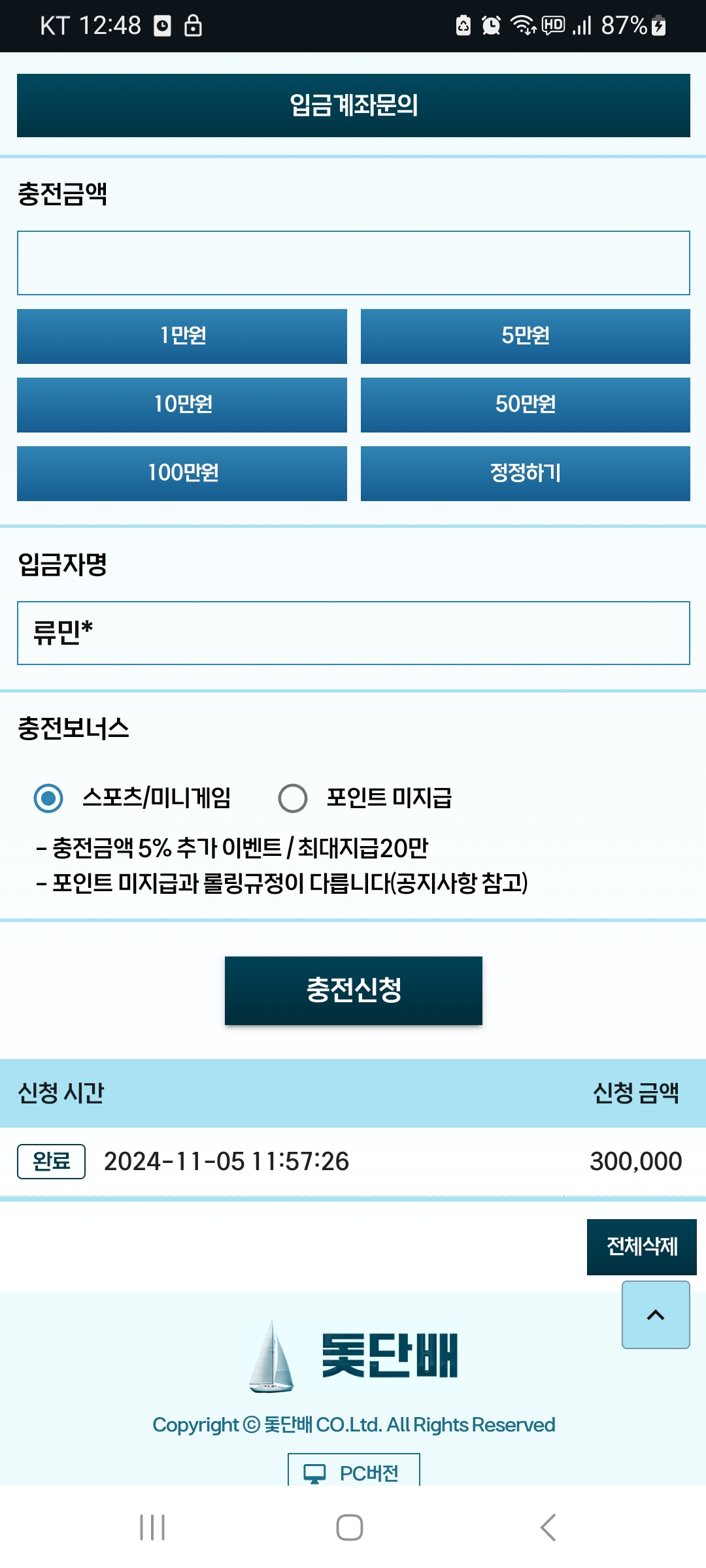Jump to top with the up-arrow button
The width and height of the screenshot is (706, 1568).
655,1315
